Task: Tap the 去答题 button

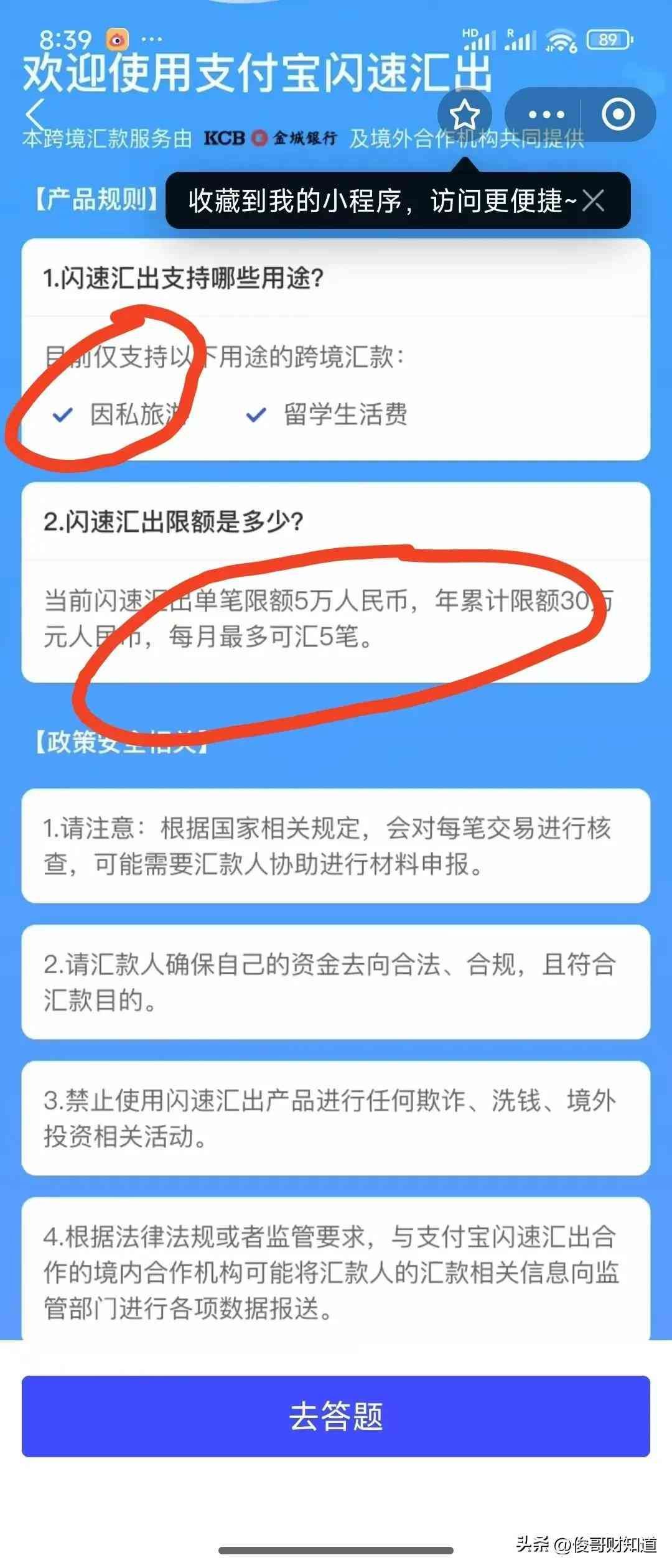Action: click(336, 1416)
